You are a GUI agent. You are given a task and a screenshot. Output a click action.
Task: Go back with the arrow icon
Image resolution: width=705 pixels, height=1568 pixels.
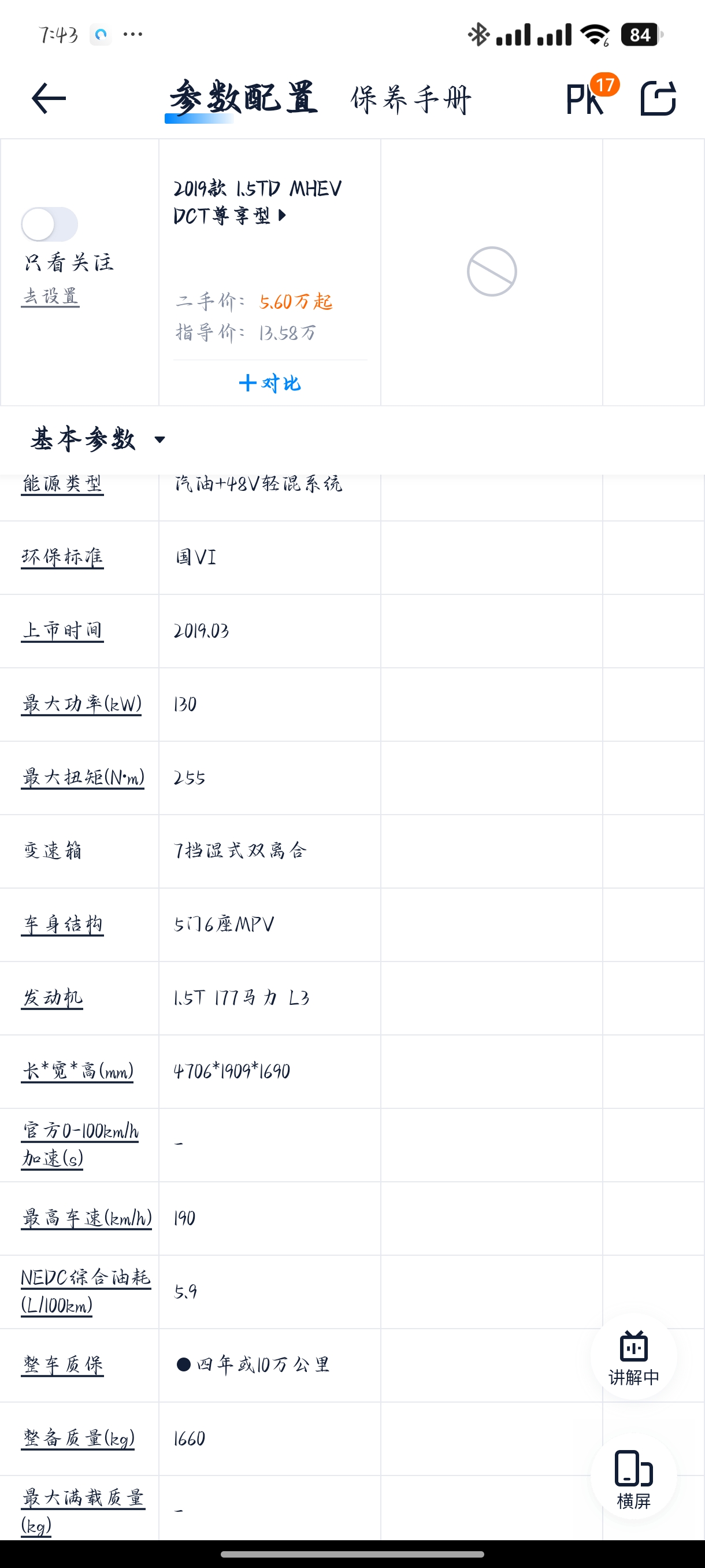tap(49, 99)
